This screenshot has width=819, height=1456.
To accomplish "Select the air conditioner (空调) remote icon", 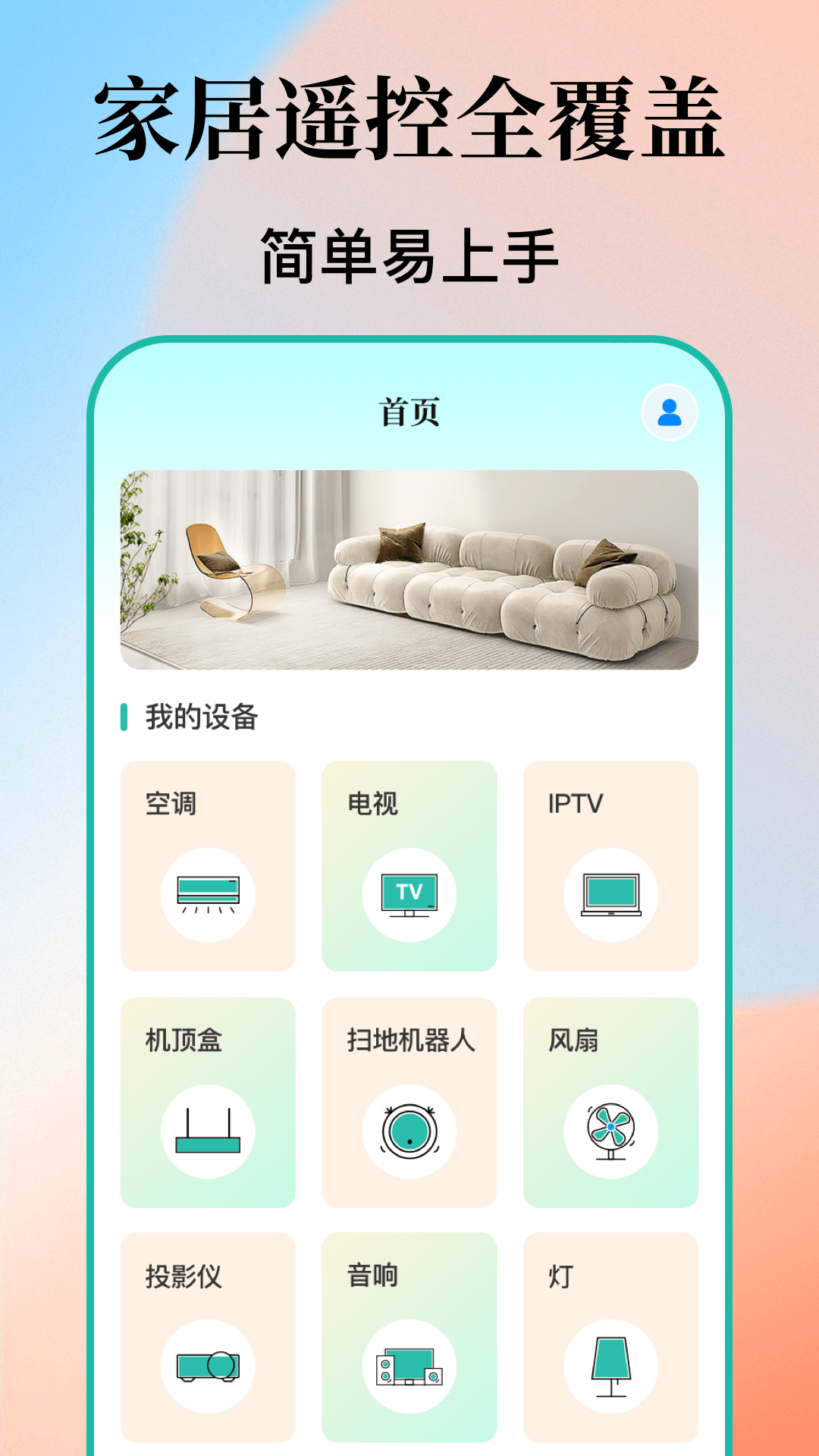I will tap(207, 893).
